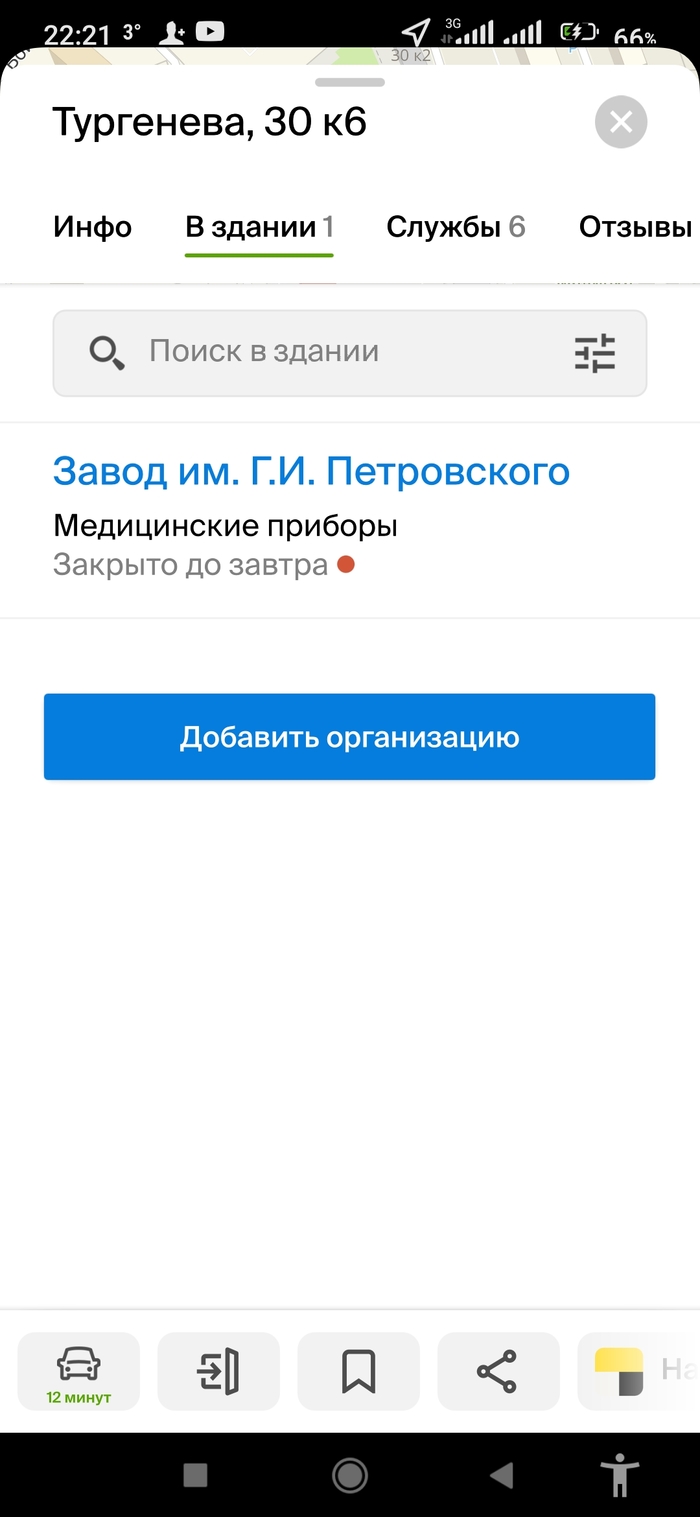The height and width of the screenshot is (1517, 700).
Task: Switch to the Инфо tab
Action: 92,227
